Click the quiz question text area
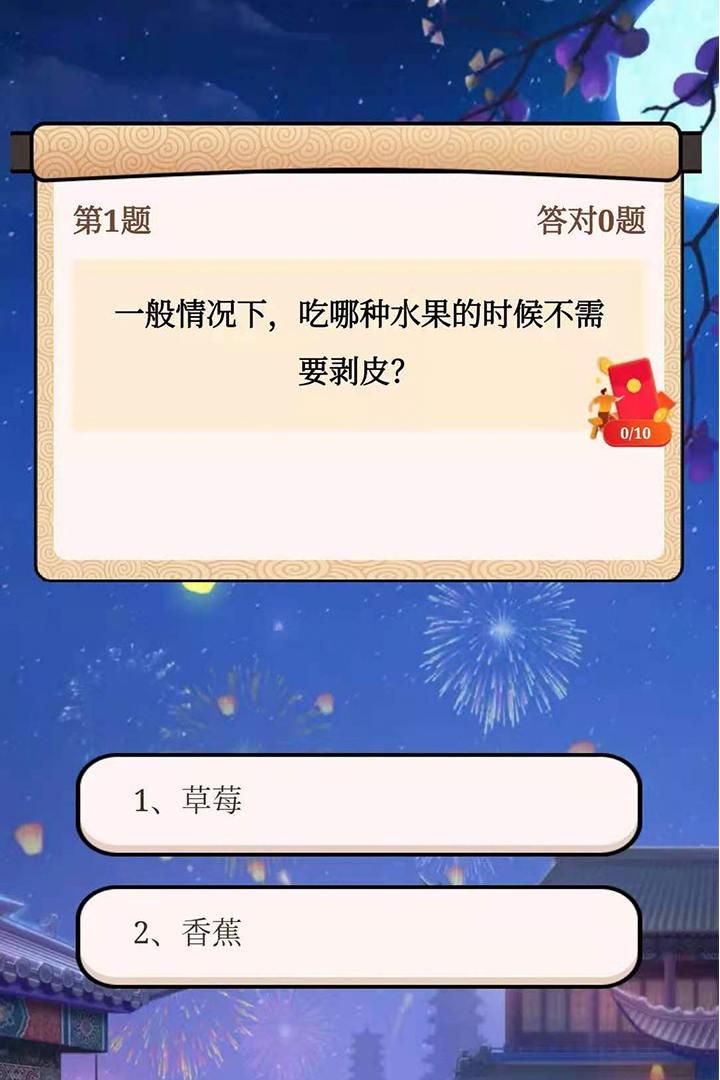The width and height of the screenshot is (720, 1080). tap(360, 340)
